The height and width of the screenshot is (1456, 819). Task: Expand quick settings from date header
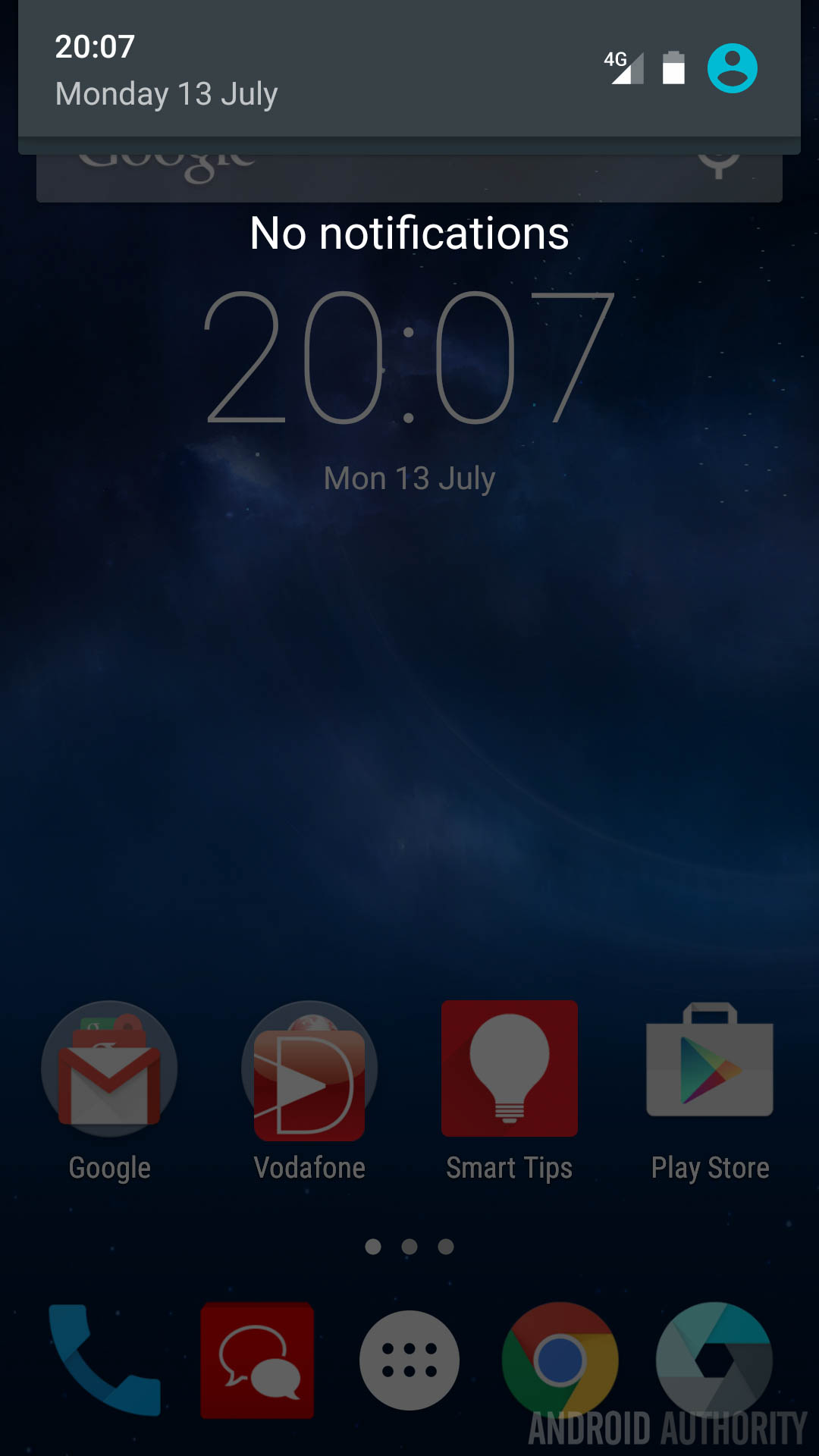167,94
